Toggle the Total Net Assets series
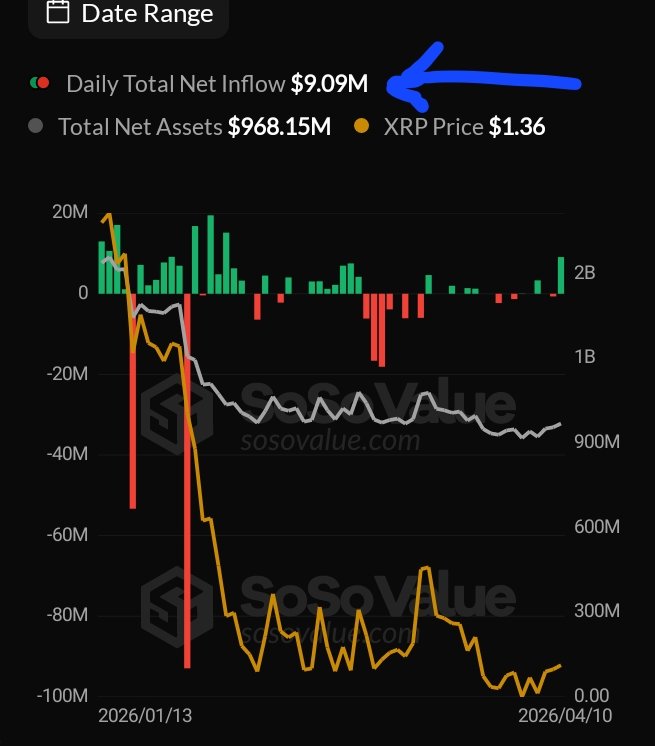The image size is (655, 746). point(140,127)
